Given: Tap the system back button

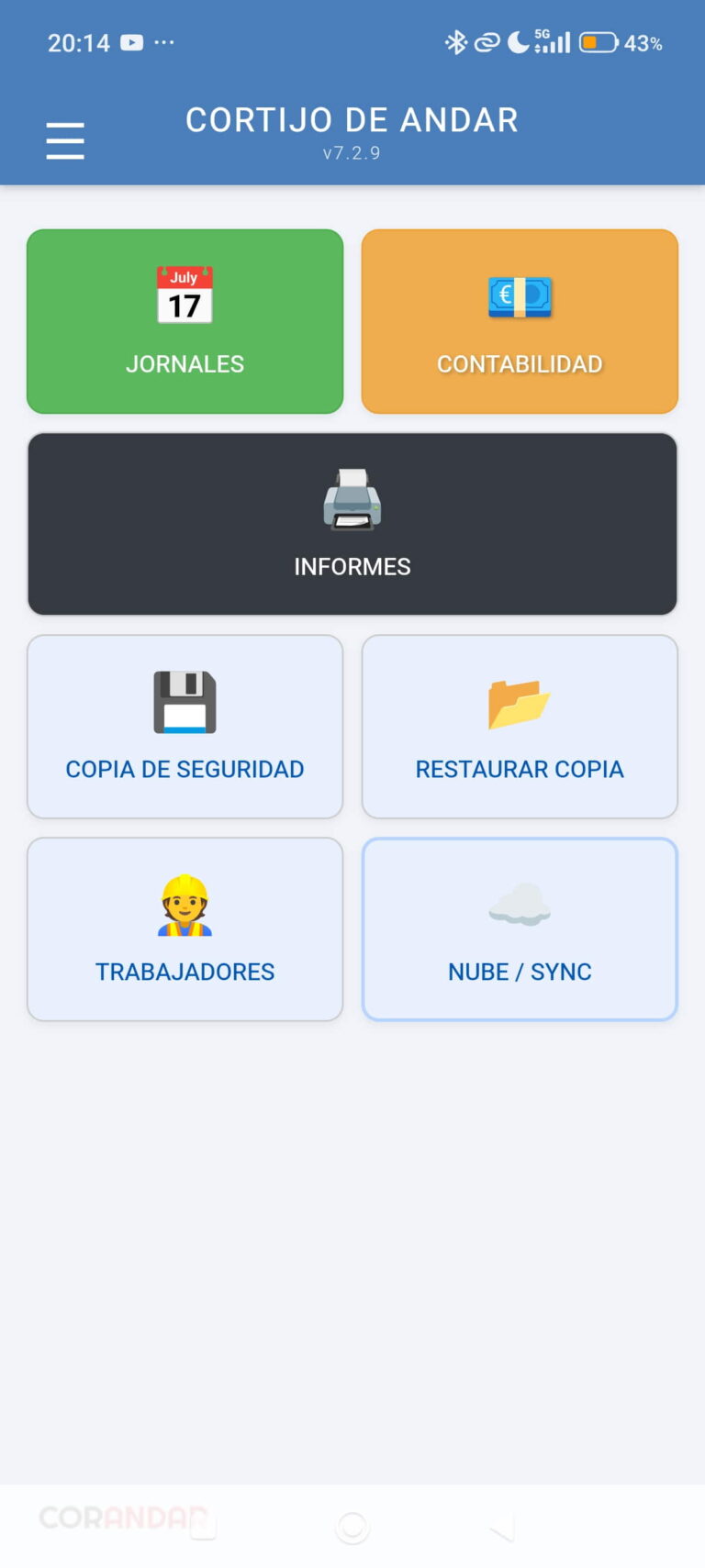Looking at the screenshot, I should pos(502,1527).
